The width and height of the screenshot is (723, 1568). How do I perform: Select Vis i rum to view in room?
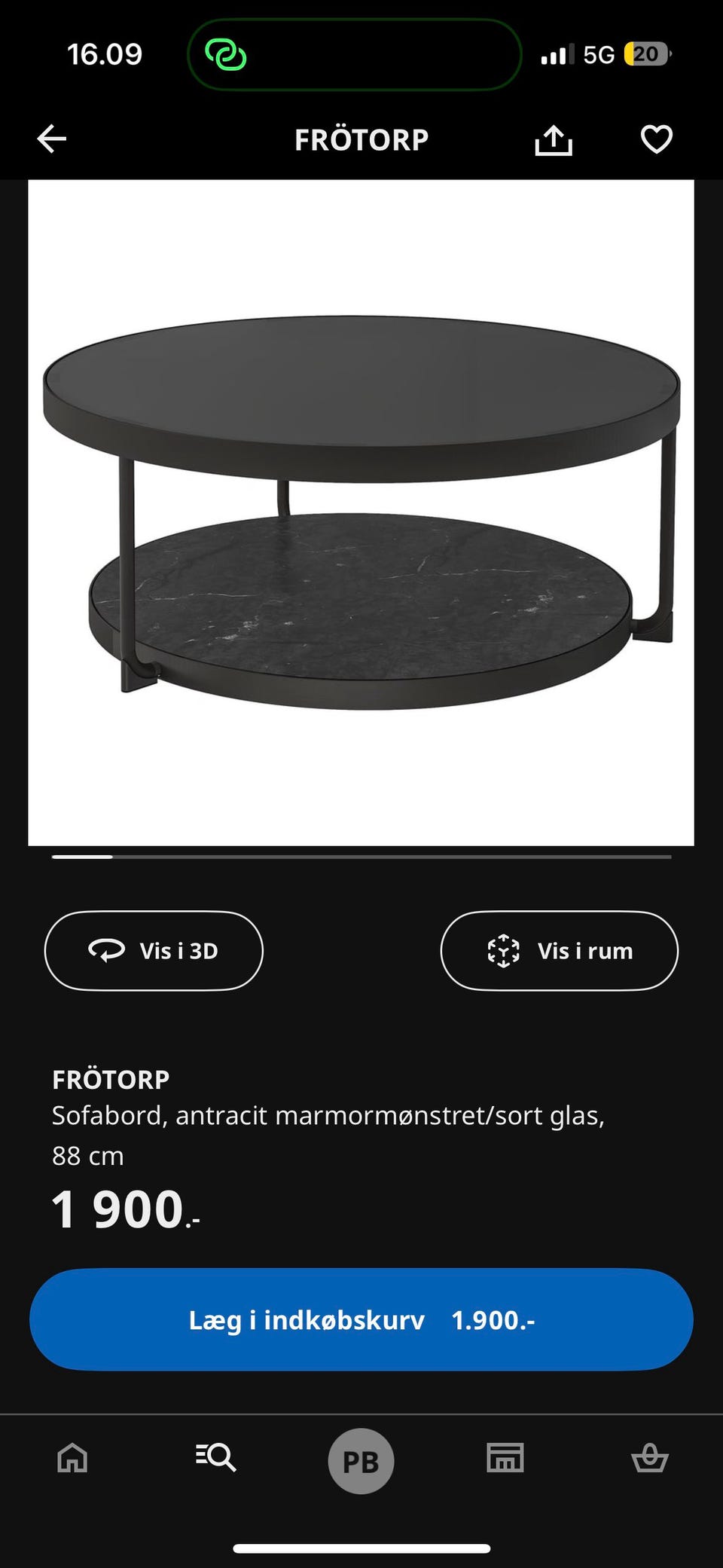(559, 951)
